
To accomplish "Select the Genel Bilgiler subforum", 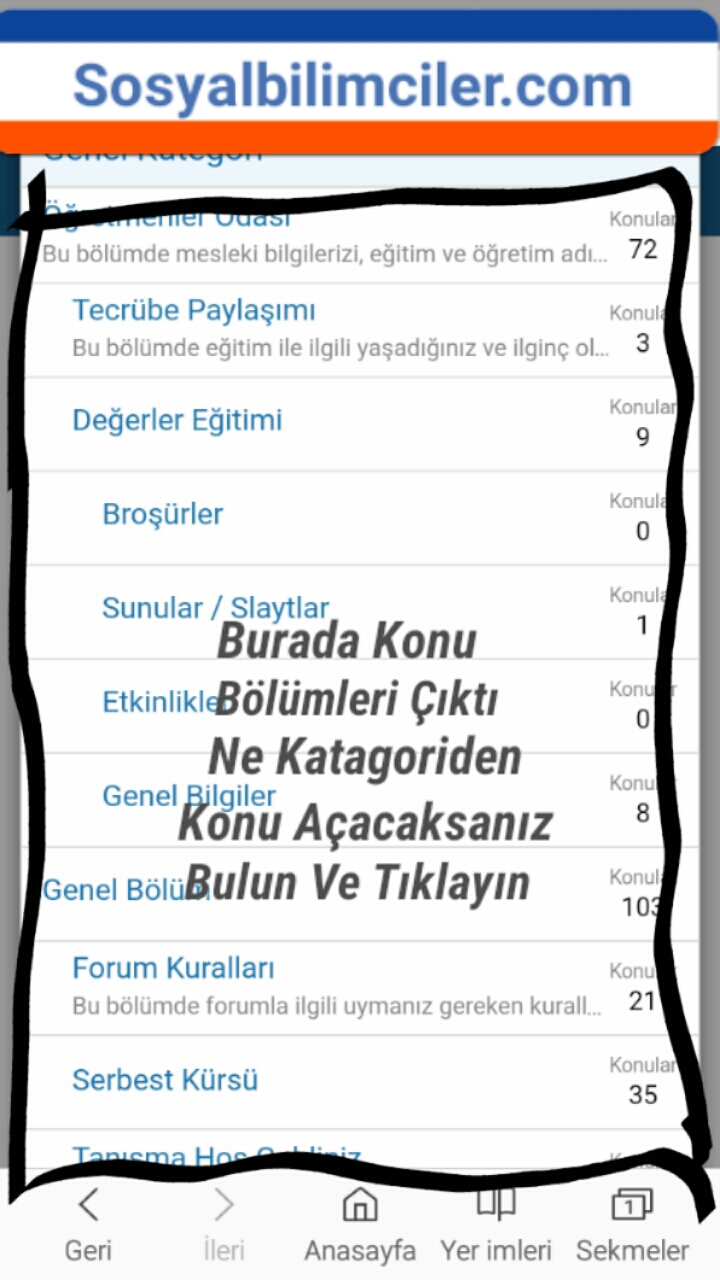I will (189, 796).
